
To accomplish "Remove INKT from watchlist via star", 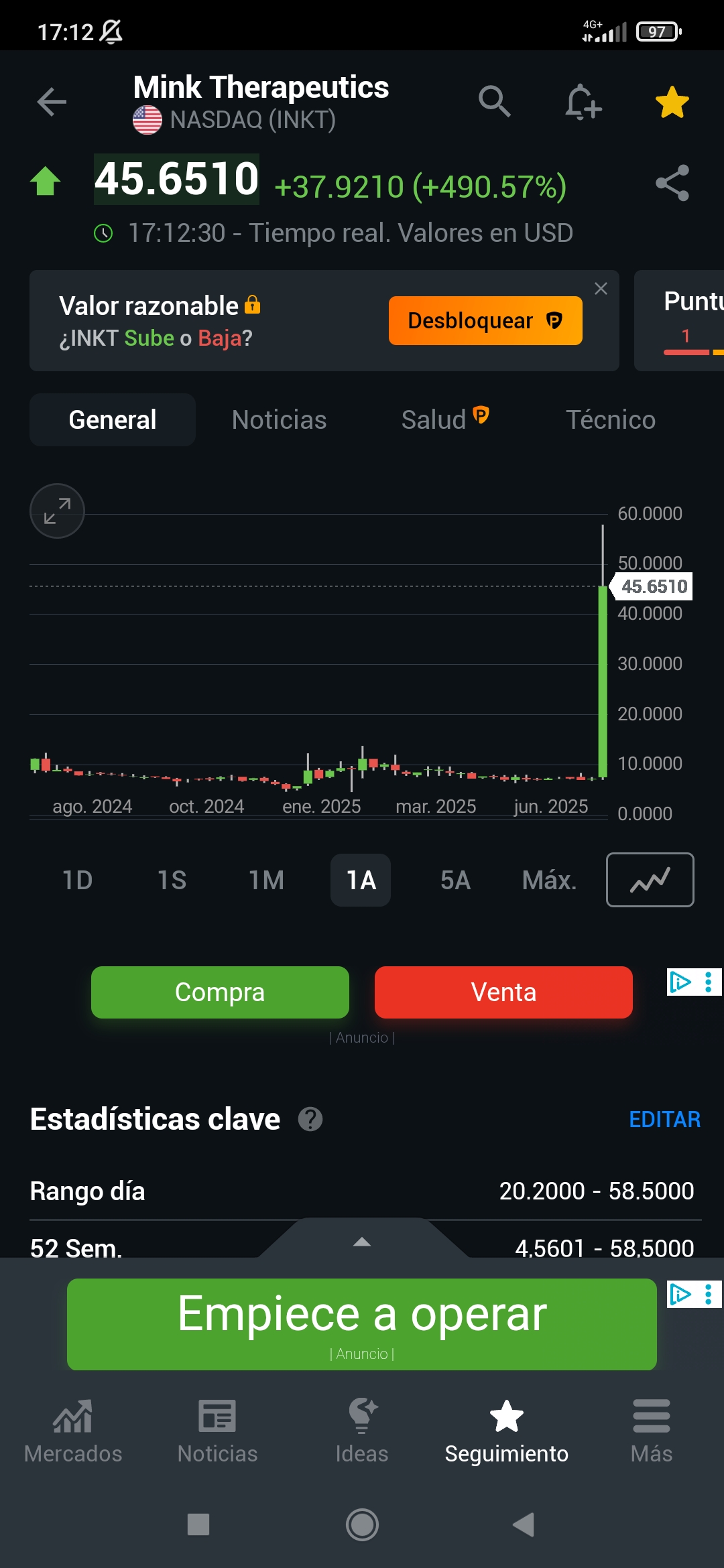I will (x=672, y=103).
